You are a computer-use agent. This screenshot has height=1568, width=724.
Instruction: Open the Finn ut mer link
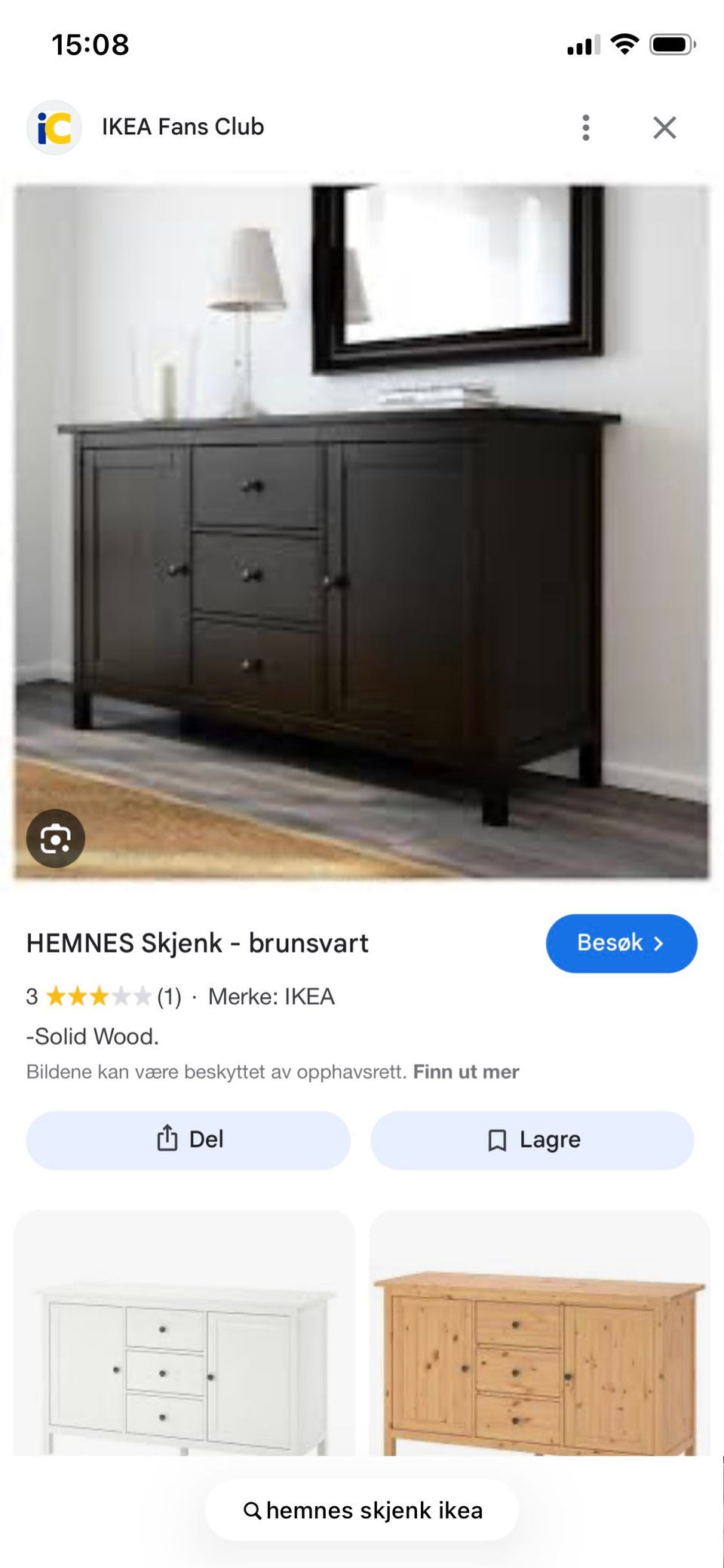[x=465, y=1072]
